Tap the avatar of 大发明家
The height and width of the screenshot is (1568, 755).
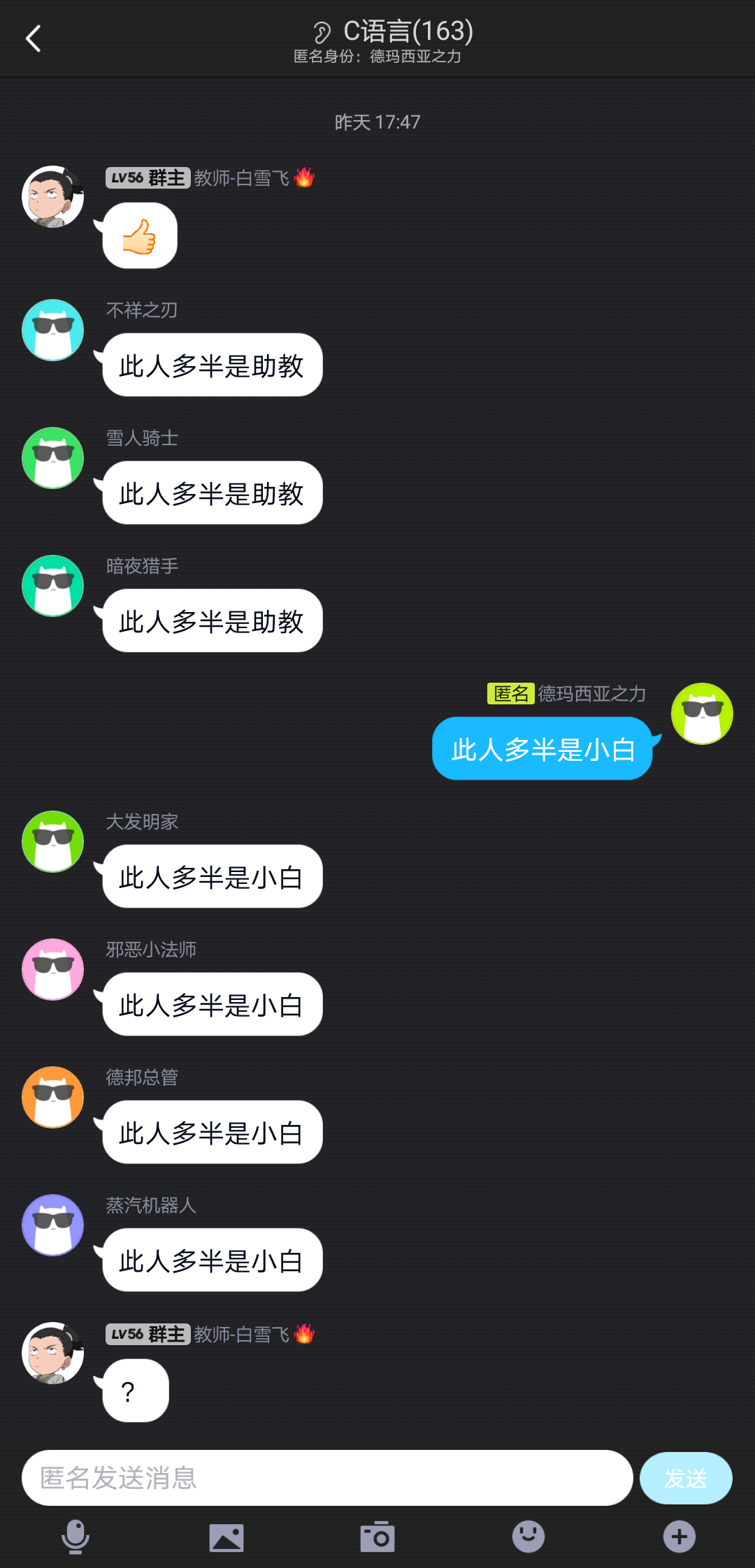tap(52, 841)
